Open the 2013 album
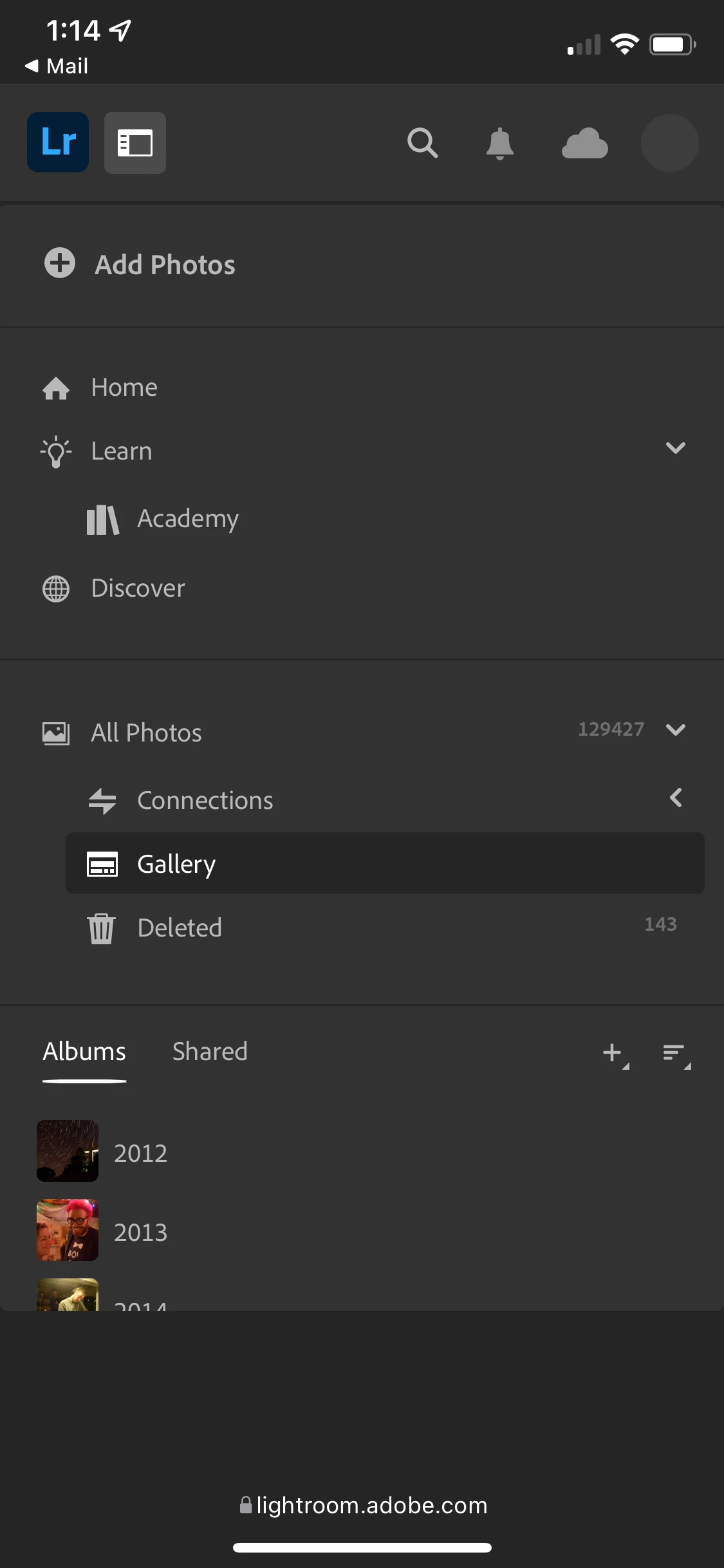The height and width of the screenshot is (1568, 724). click(x=140, y=1232)
